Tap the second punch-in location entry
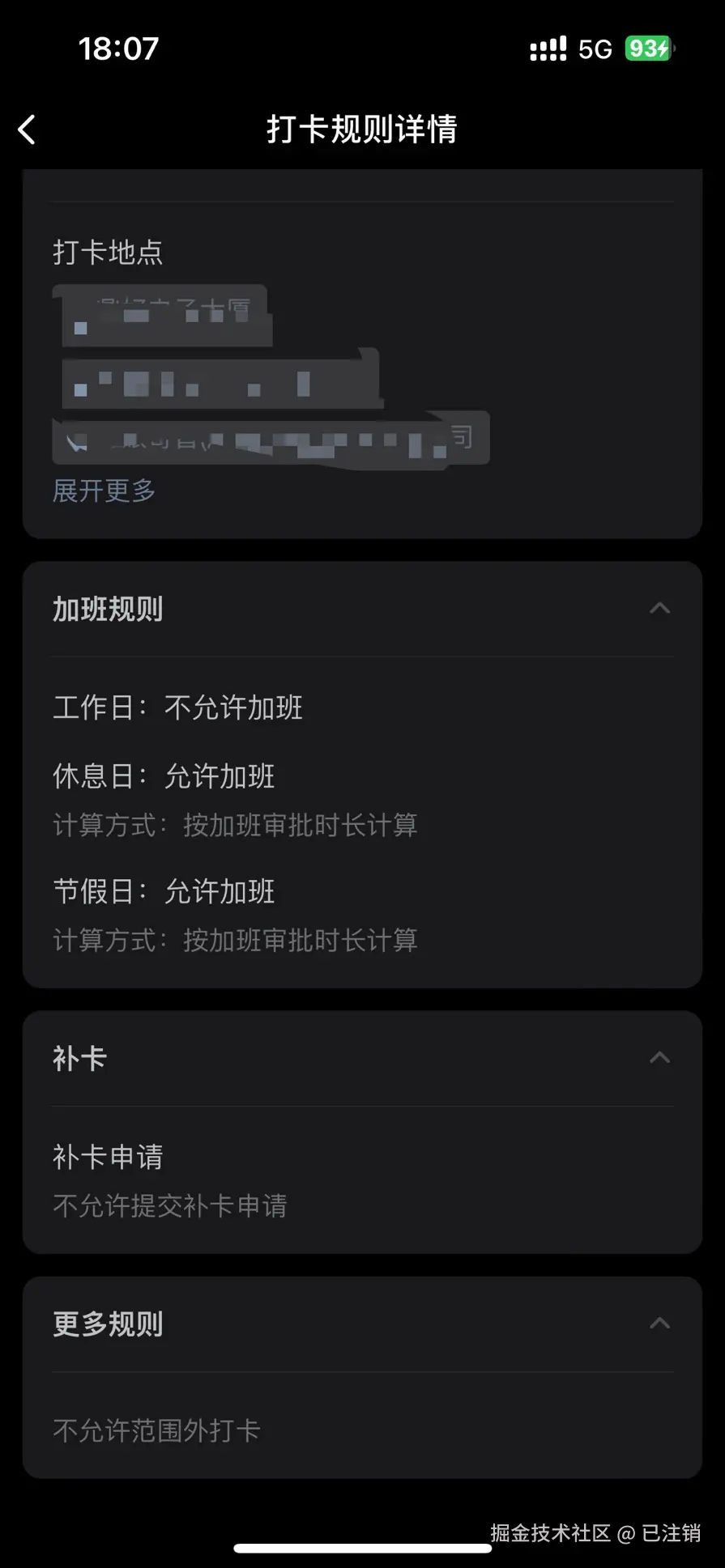Screen dimensions: 725x1568 (219, 382)
